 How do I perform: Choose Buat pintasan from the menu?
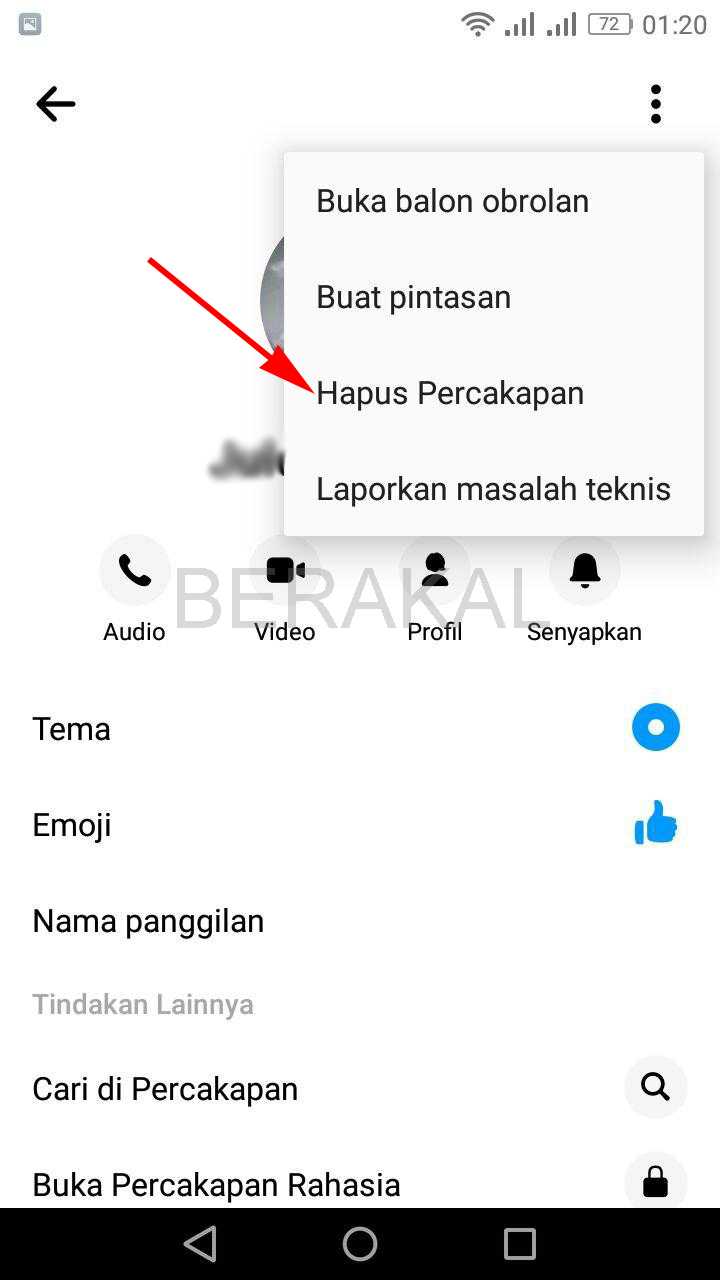(413, 297)
